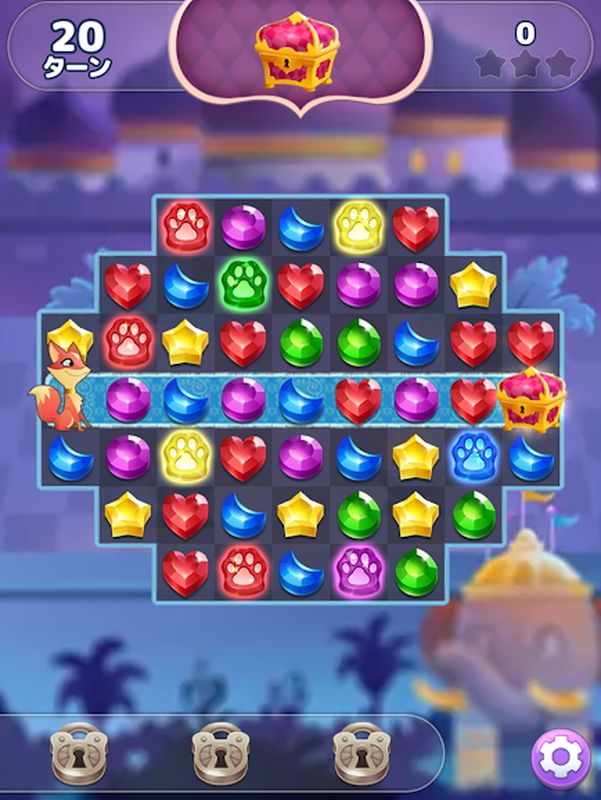
Task: Tap the green paw gem
Action: pyautogui.click(x=241, y=283)
